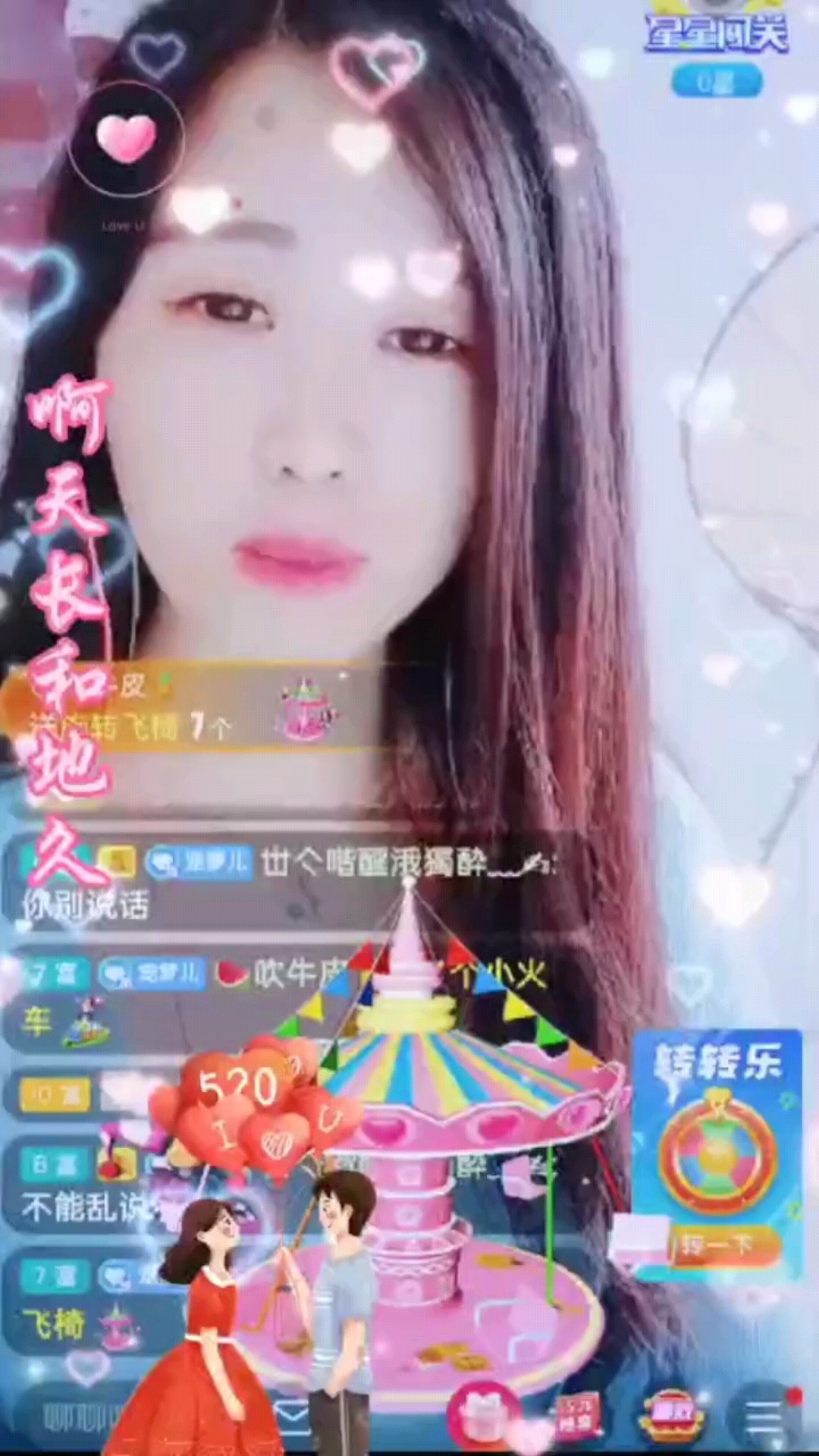This screenshot has width=819, height=1456.
Task: Open the 520 event icon
Action: (578, 1414)
